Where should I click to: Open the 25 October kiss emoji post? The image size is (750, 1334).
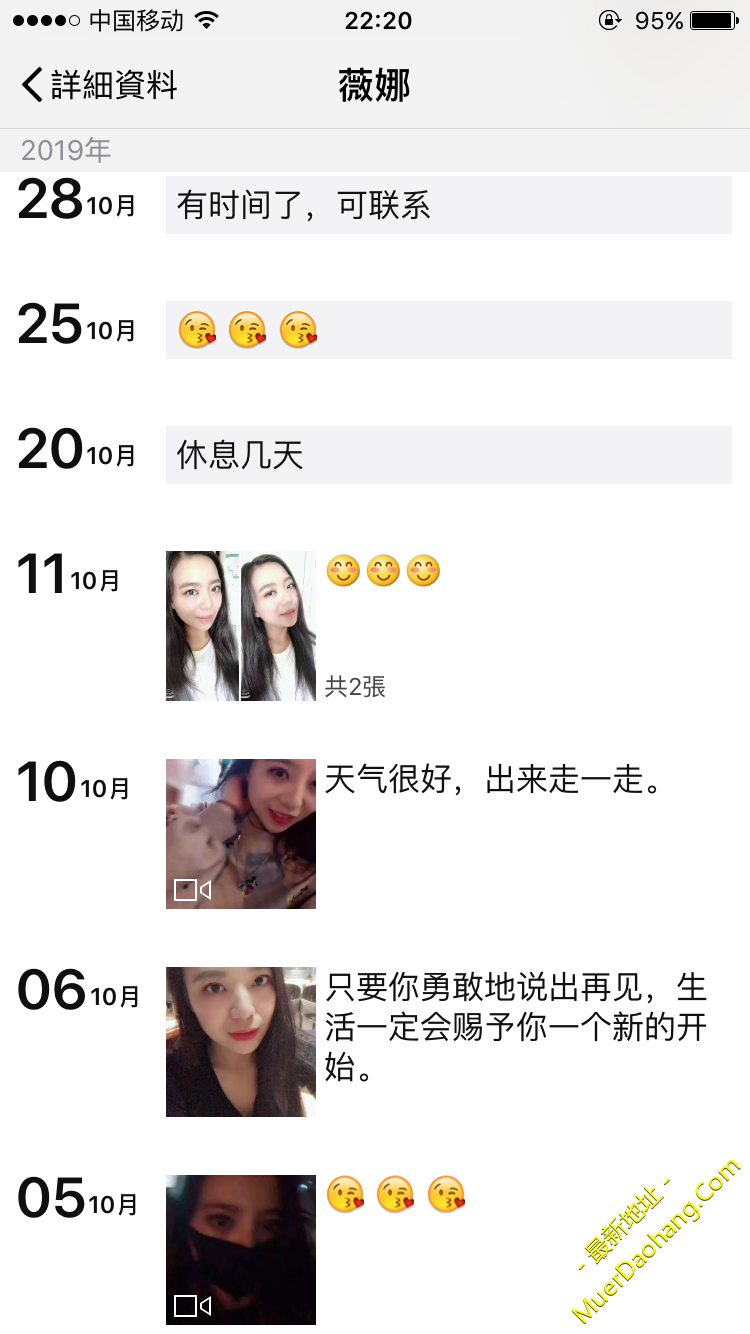pos(448,330)
